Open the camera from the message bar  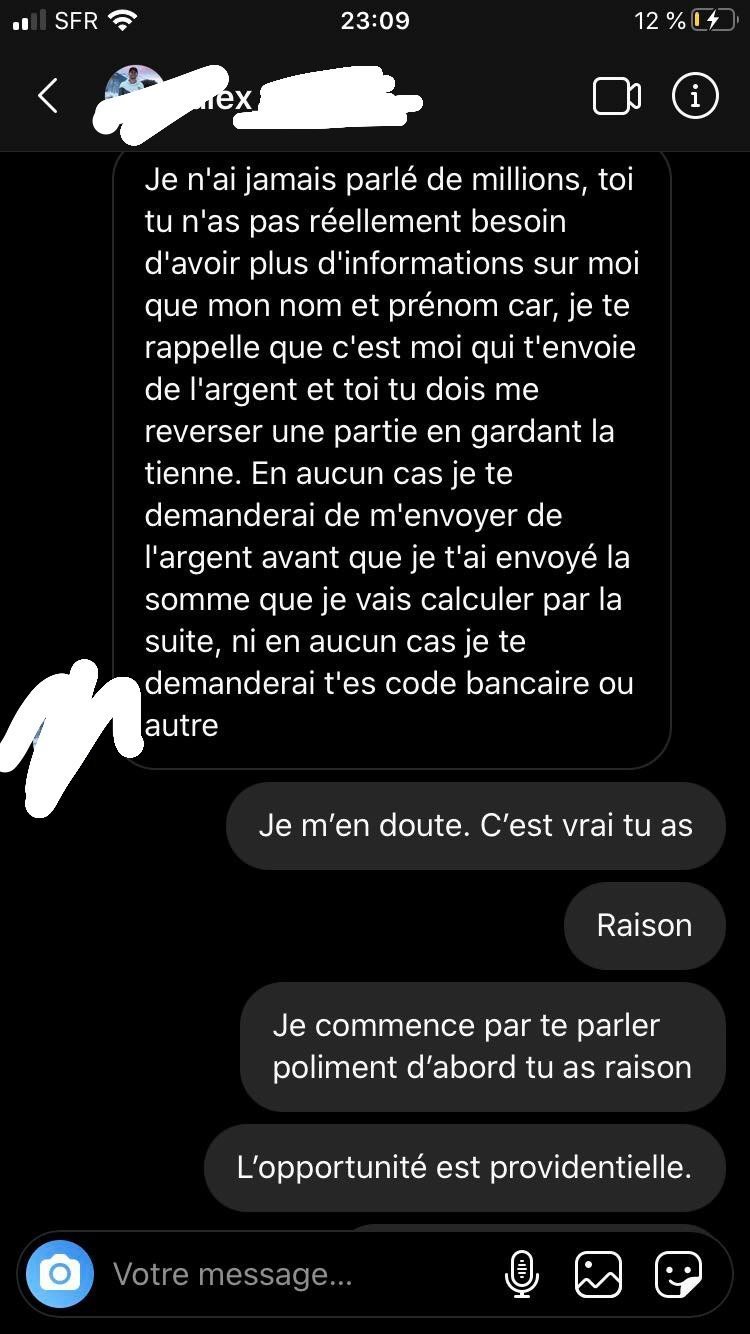pos(60,1274)
